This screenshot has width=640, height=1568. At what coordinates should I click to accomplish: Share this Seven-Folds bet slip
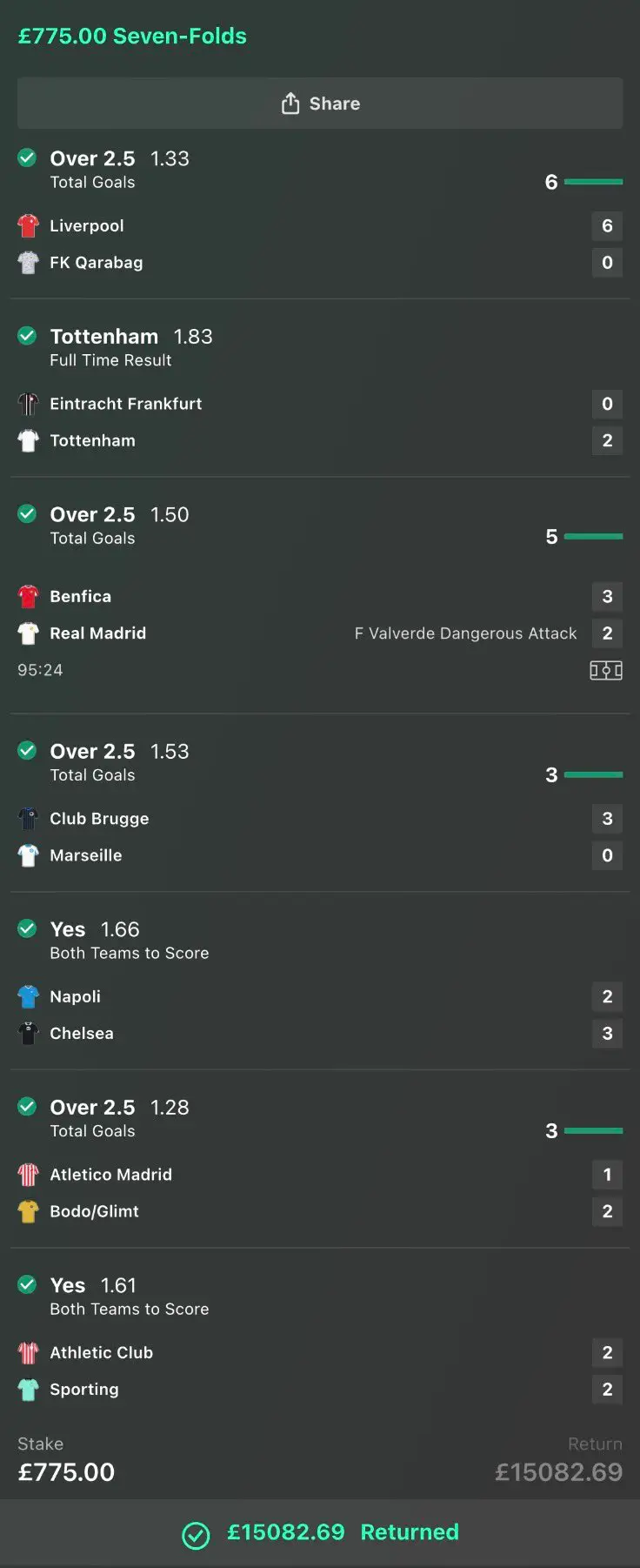[320, 104]
